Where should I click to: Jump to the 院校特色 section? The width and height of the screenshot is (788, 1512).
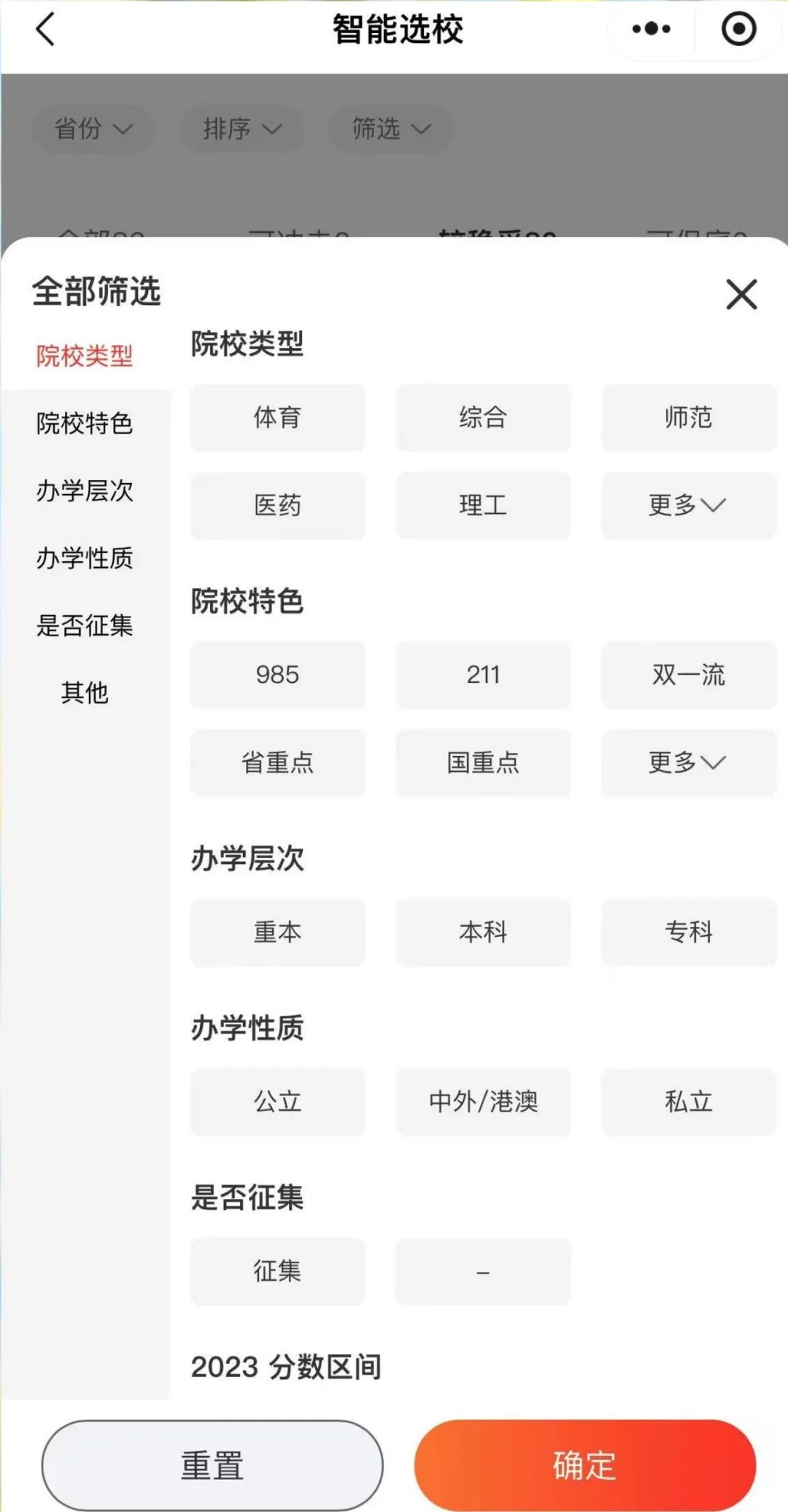coord(85,423)
